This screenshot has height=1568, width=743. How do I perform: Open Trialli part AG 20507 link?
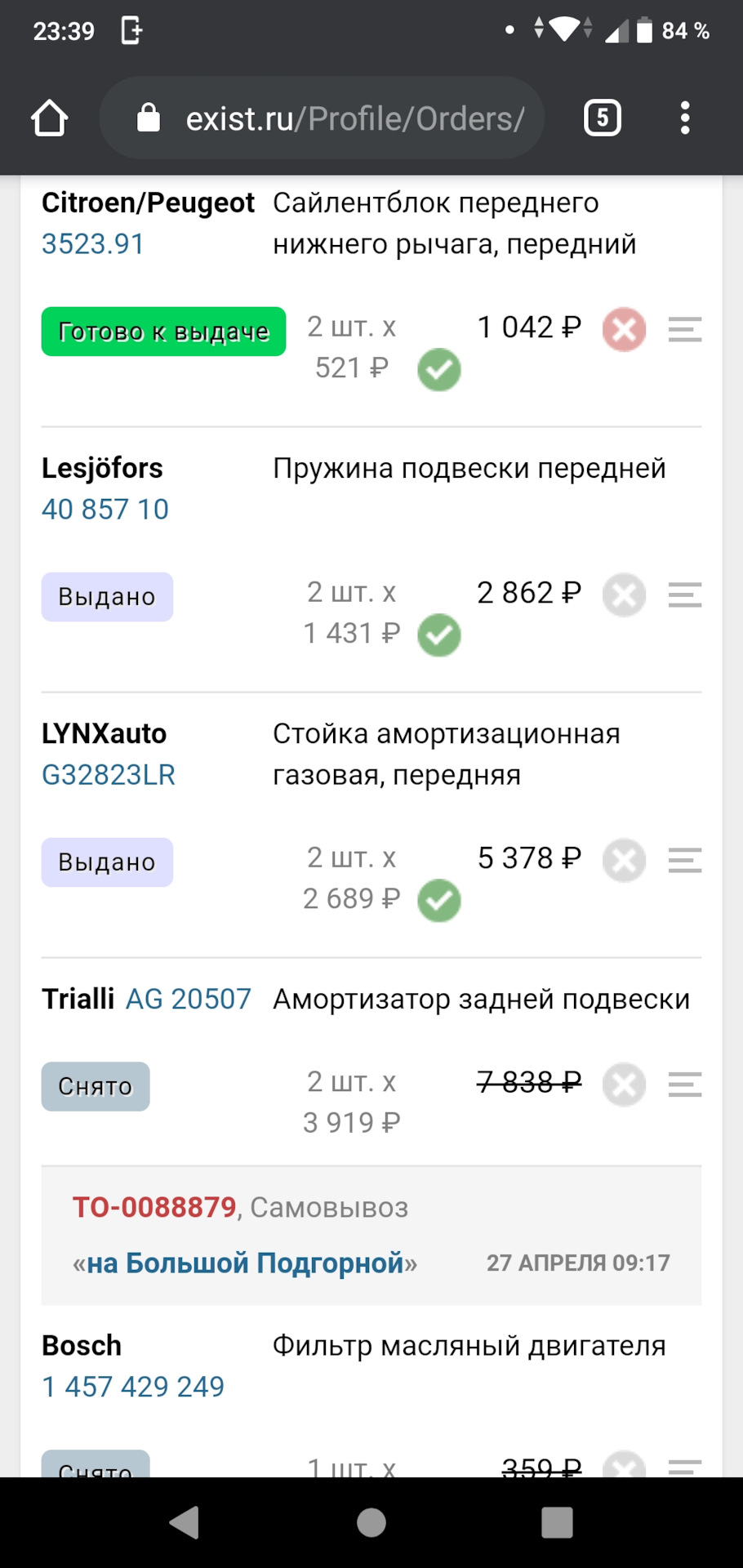click(189, 999)
